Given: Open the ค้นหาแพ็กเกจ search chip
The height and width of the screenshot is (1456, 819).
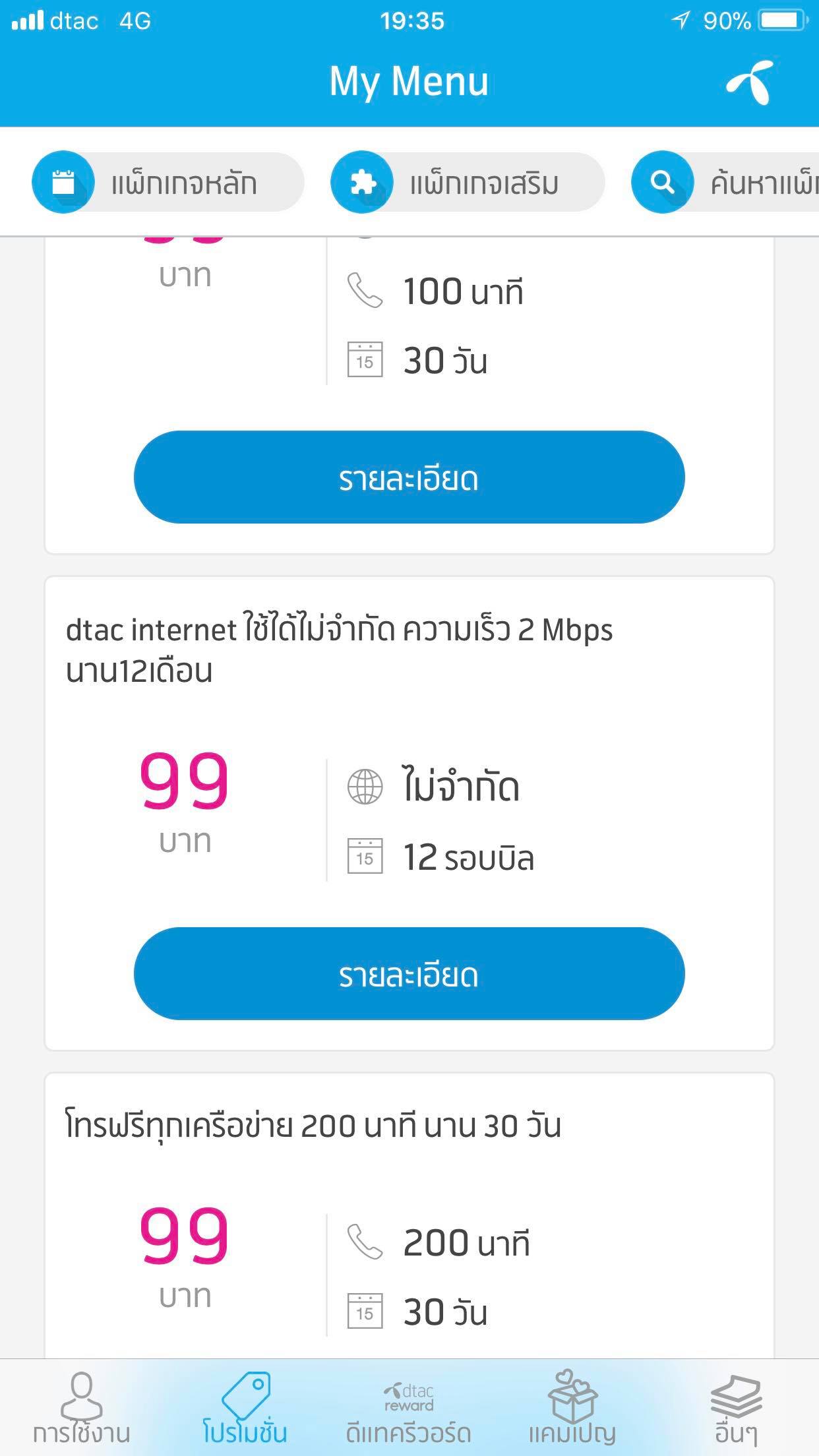Looking at the screenshot, I should (725, 182).
